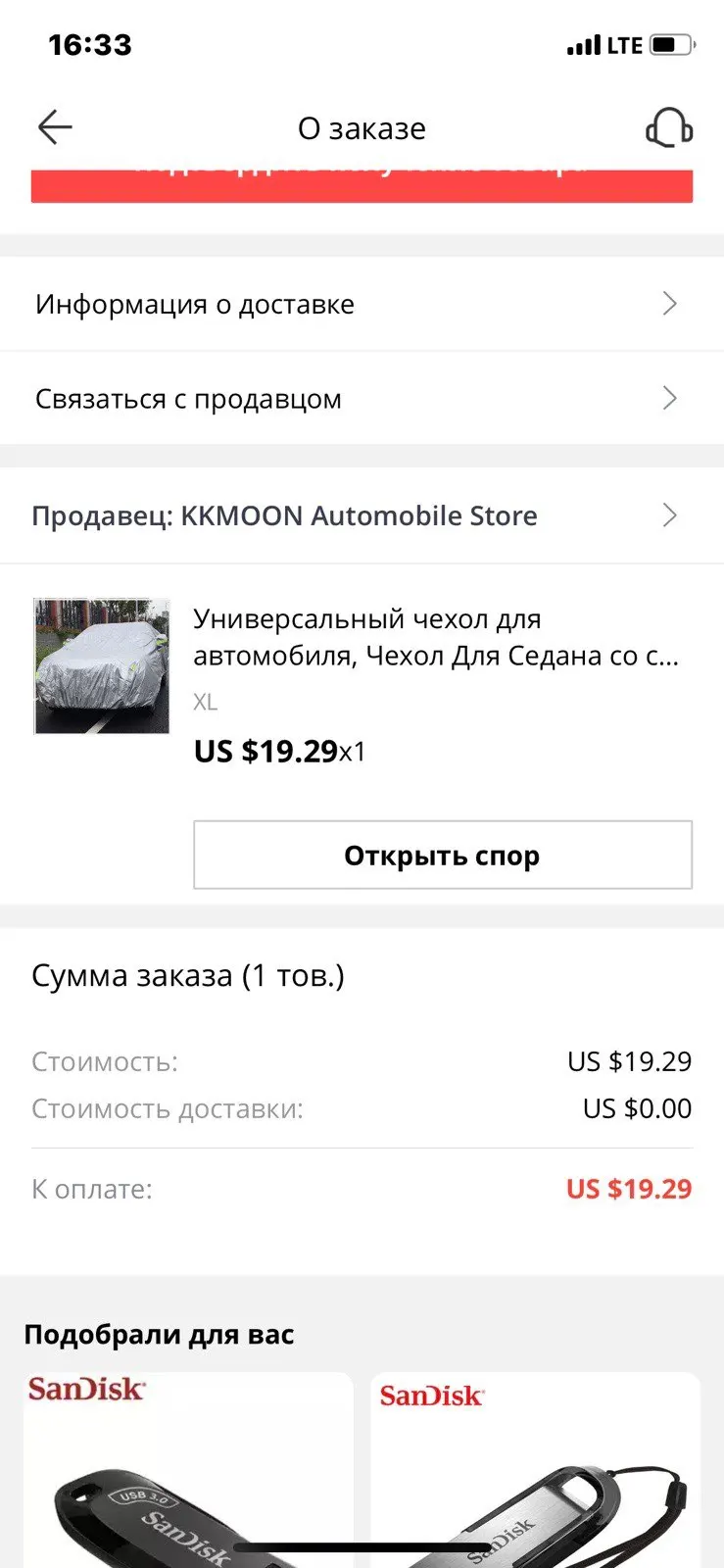Open Информация о доставке
Viewport: 724px width, 1568px height.
pyautogui.click(x=362, y=304)
